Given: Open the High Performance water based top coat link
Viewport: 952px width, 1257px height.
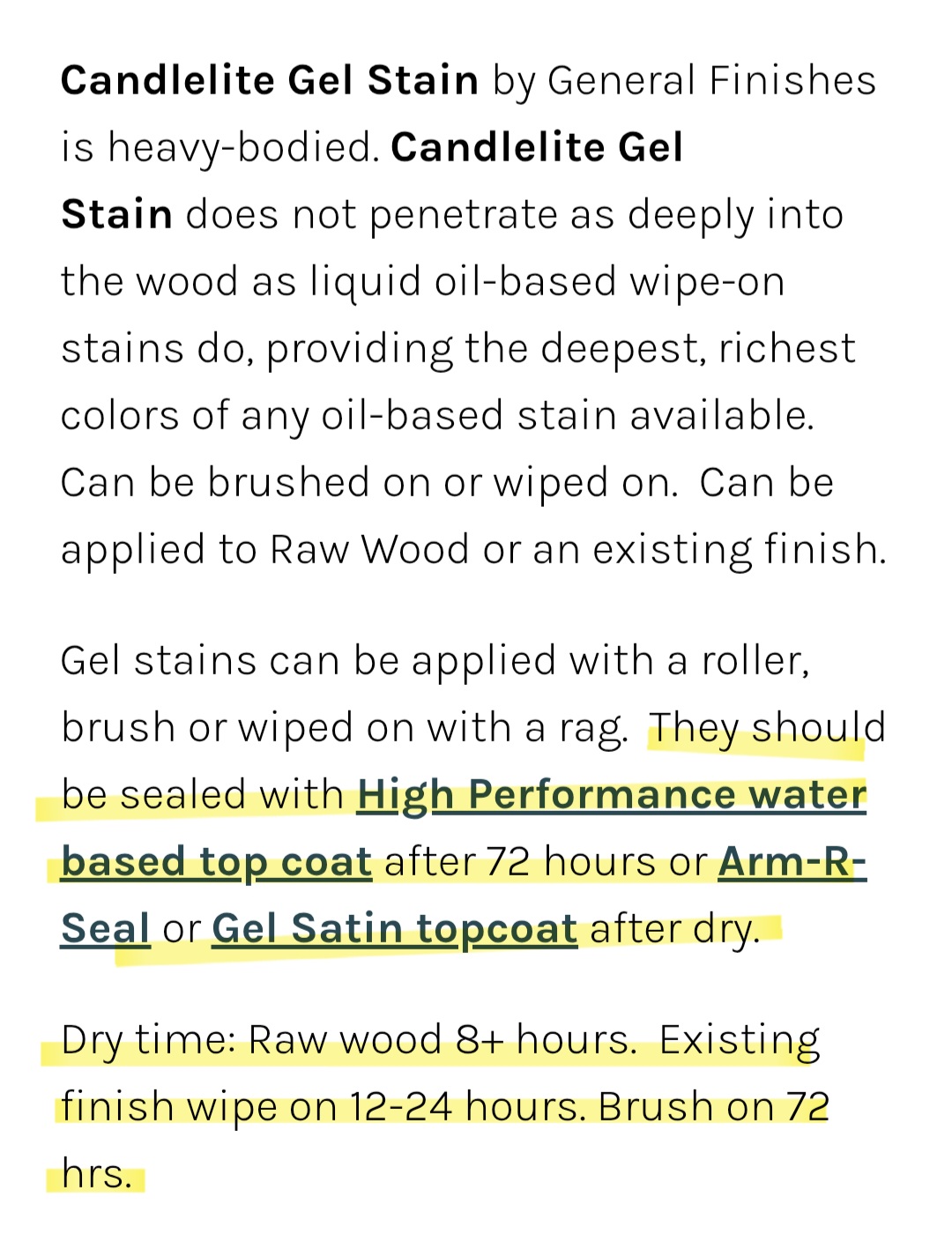Looking at the screenshot, I should [611, 794].
